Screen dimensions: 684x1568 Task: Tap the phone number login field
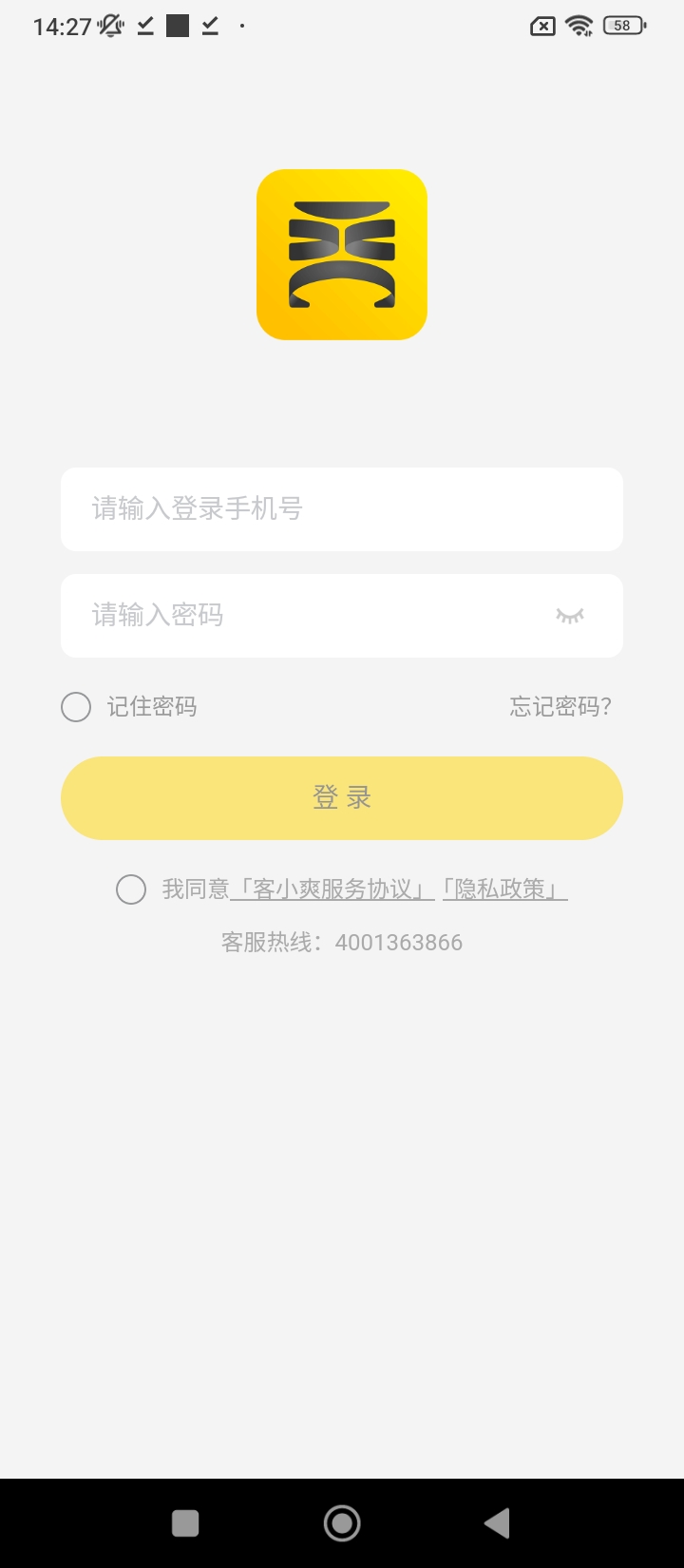342,509
